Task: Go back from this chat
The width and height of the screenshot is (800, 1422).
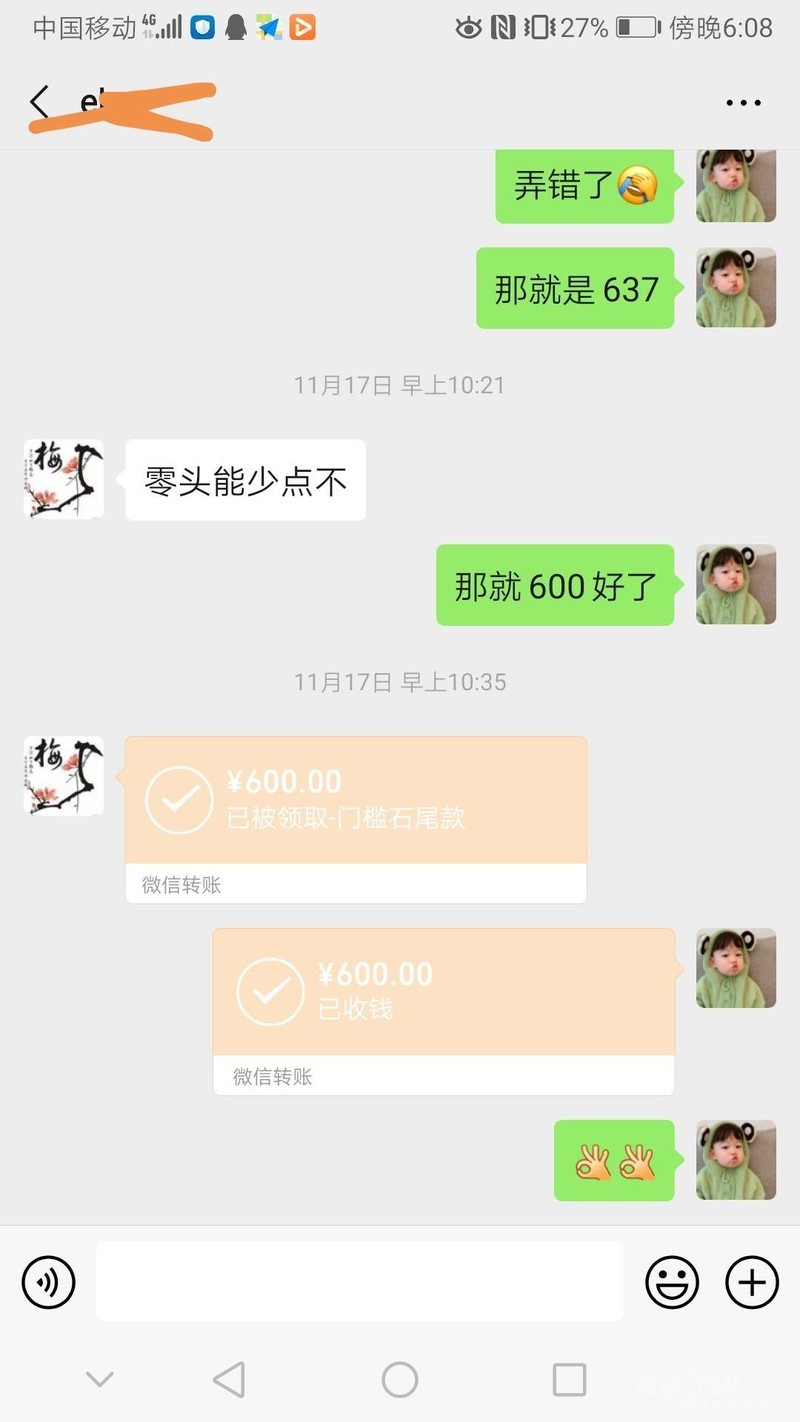Action: (40, 103)
